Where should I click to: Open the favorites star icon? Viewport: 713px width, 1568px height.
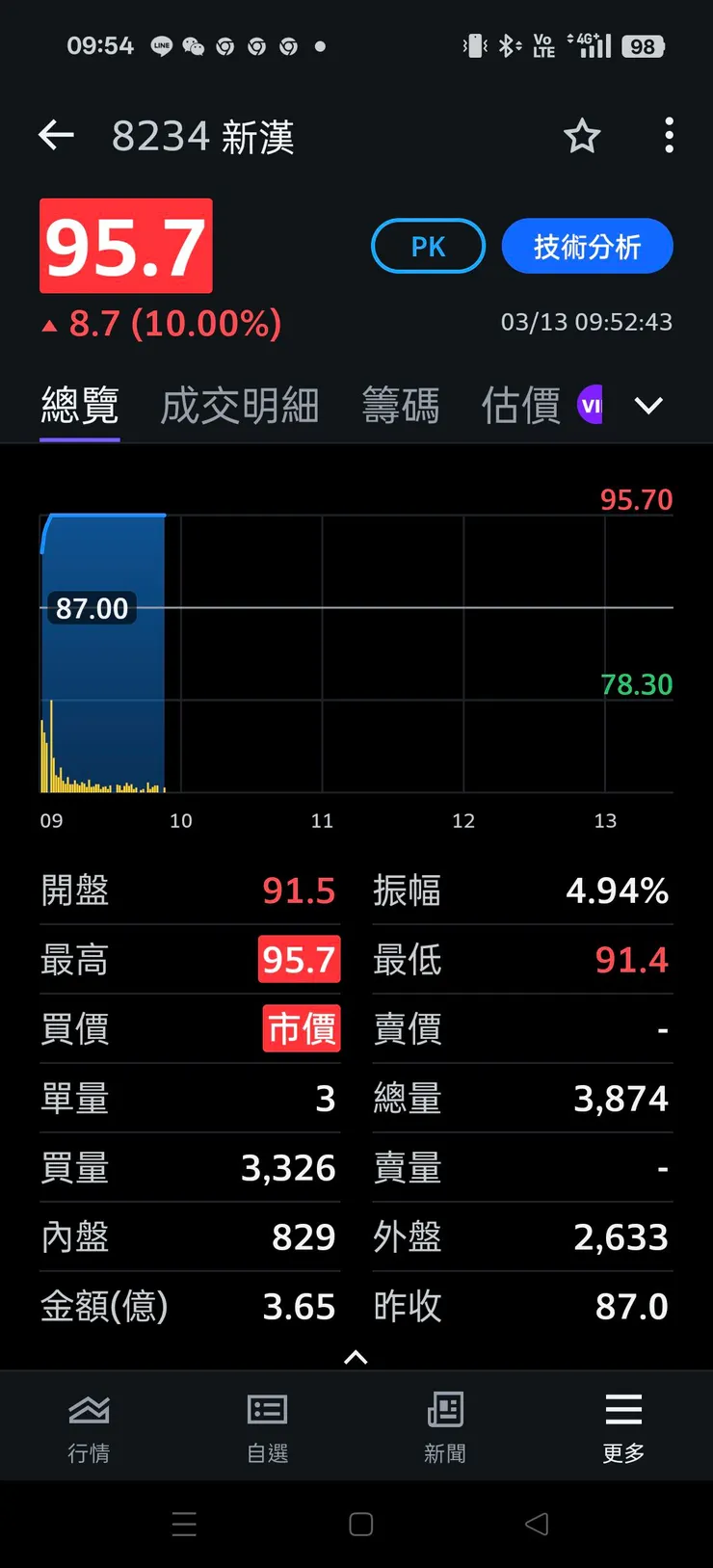click(x=582, y=137)
